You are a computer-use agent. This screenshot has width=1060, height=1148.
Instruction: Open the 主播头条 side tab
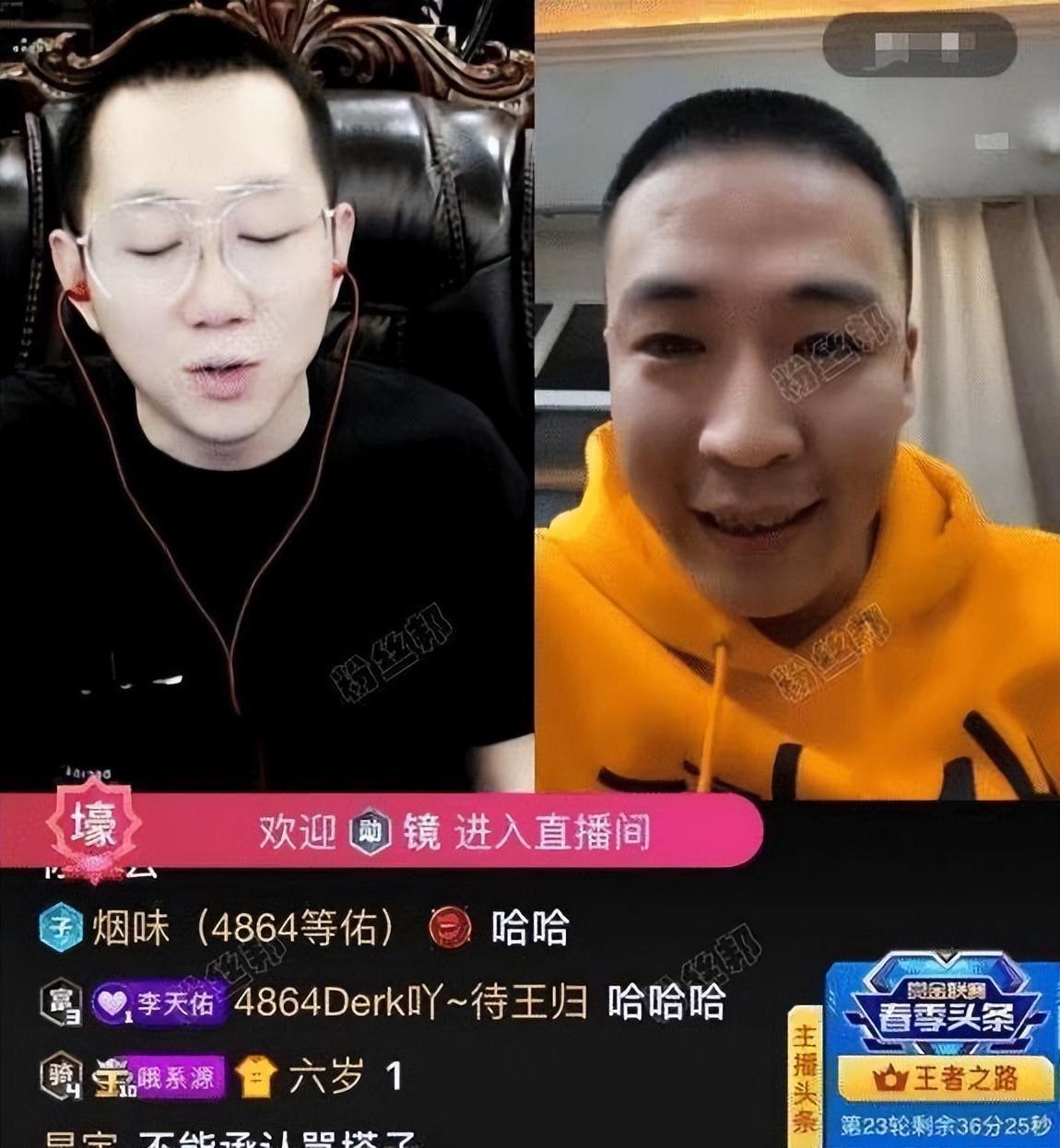click(x=804, y=1078)
